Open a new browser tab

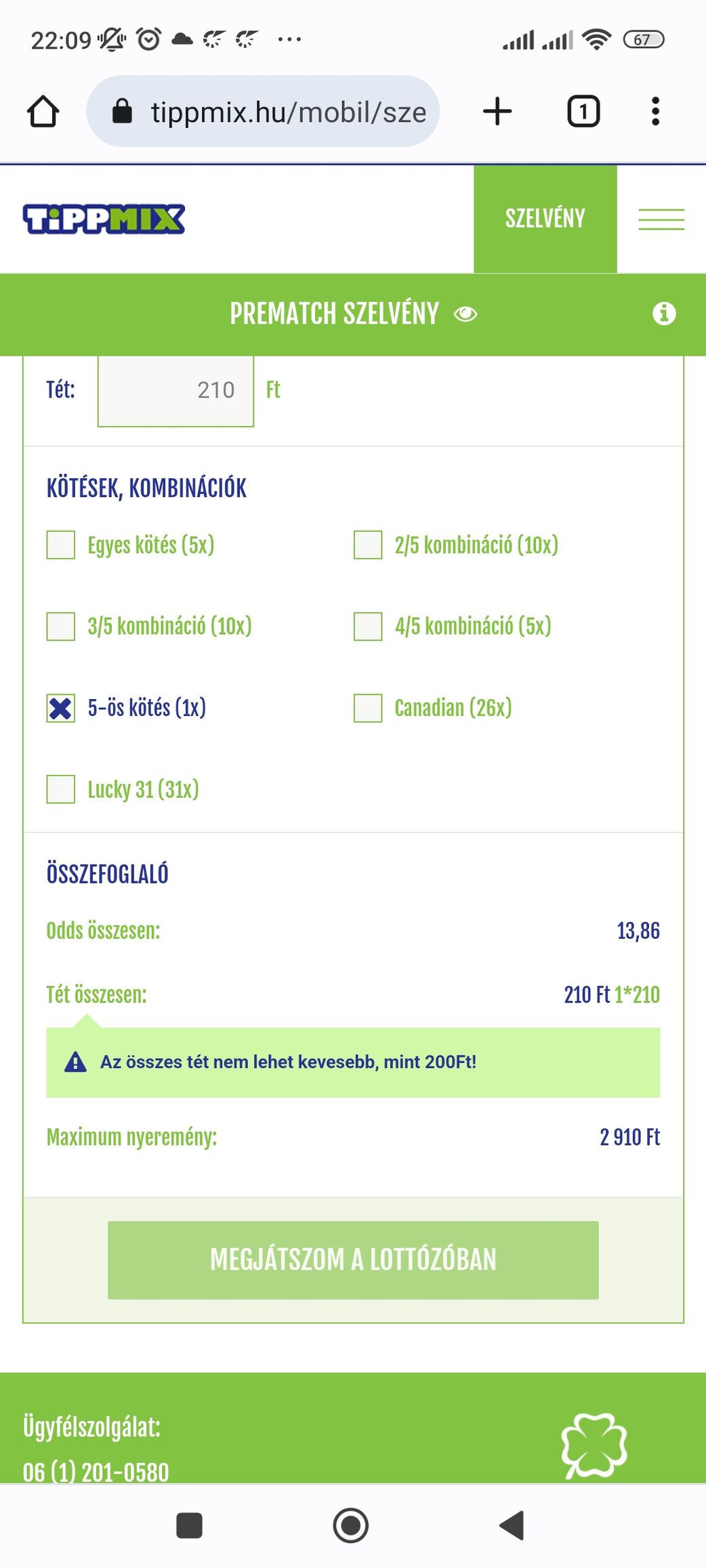497,111
